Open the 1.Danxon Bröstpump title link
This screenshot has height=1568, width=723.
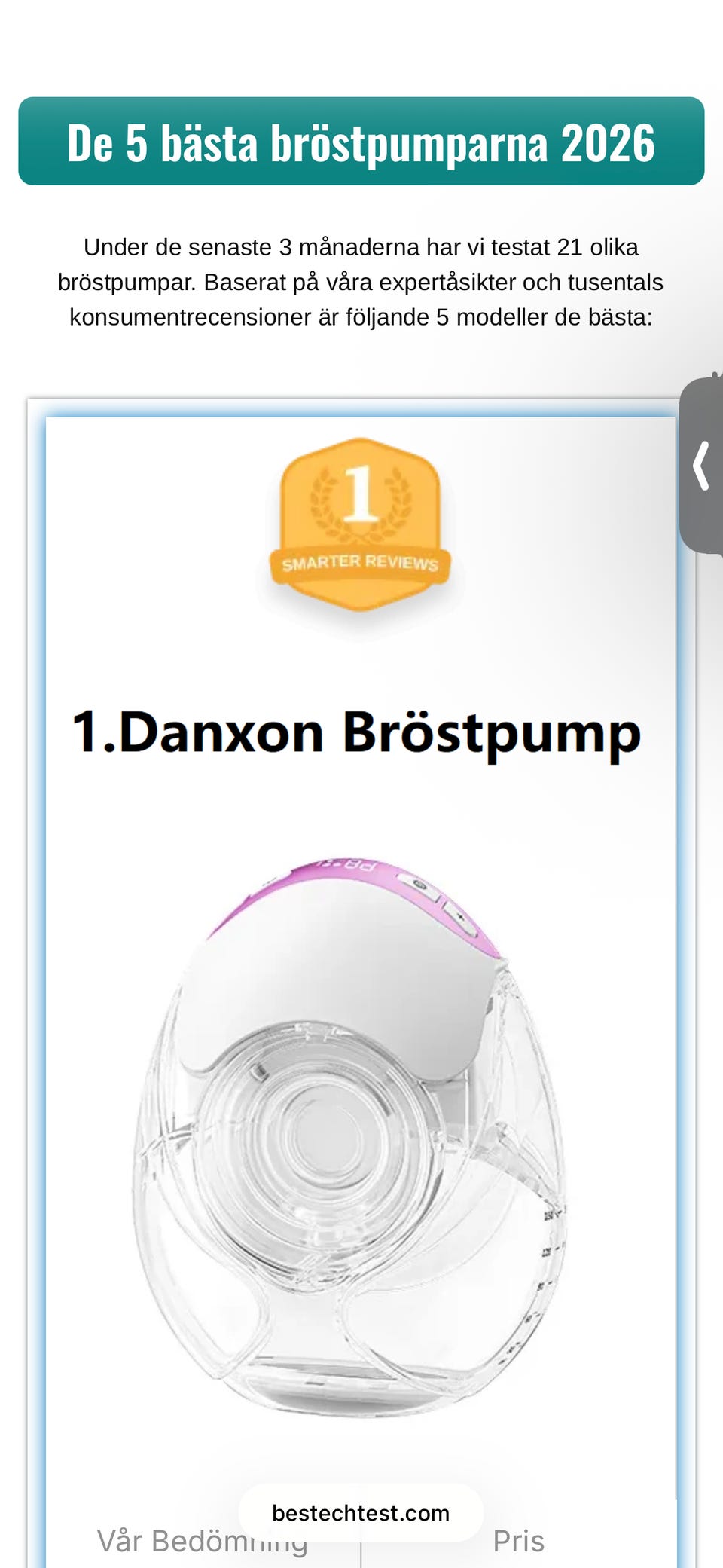pos(356,732)
